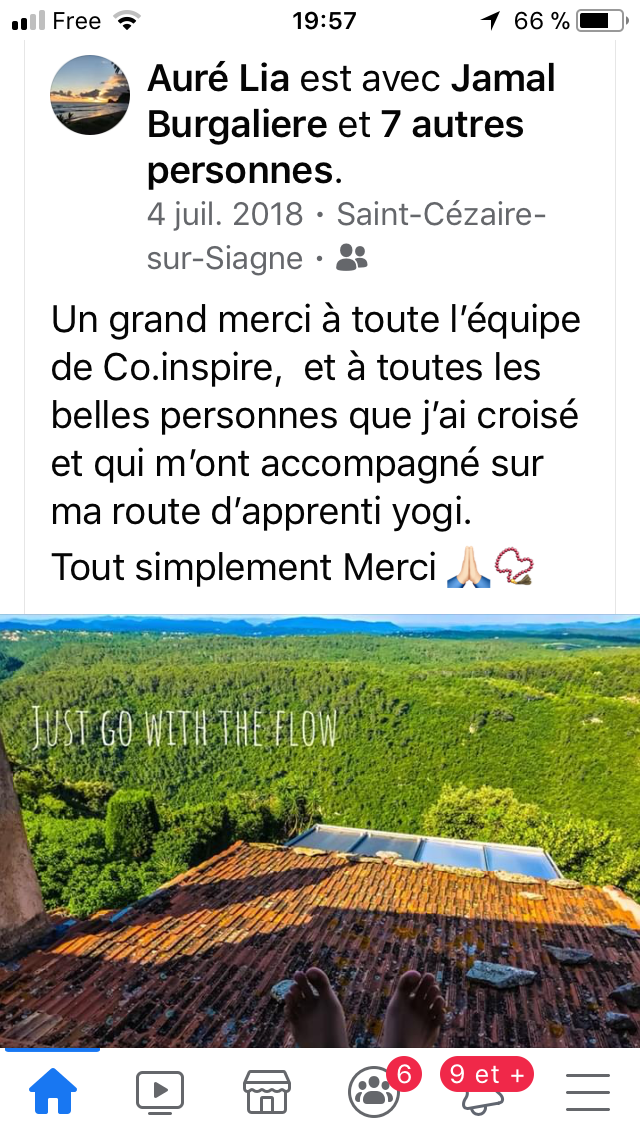Show the 7 autres personnes tagged

(335, 147)
